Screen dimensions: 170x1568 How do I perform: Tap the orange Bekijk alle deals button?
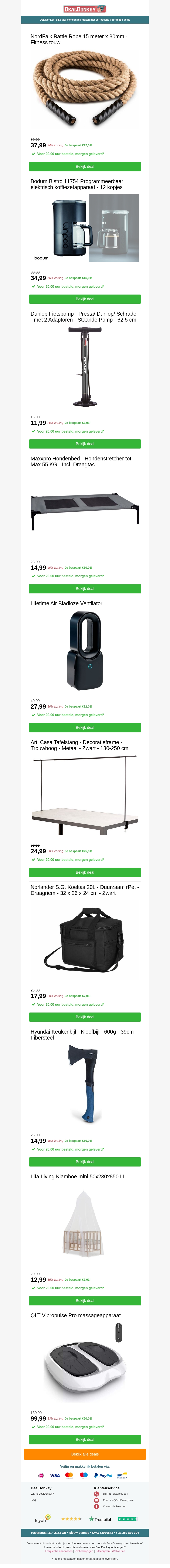pos(85,1454)
